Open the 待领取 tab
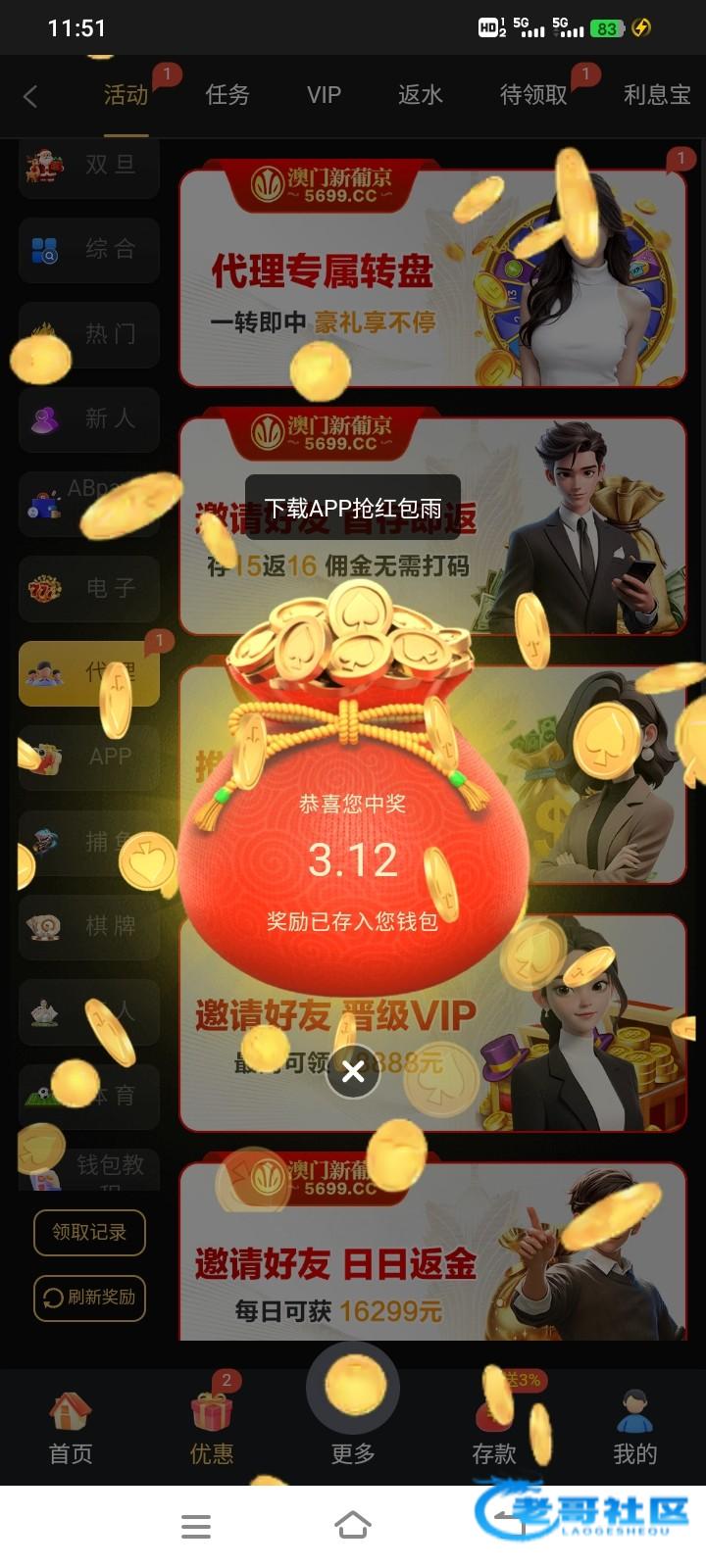Screen dimensions: 706x1568 (x=533, y=95)
